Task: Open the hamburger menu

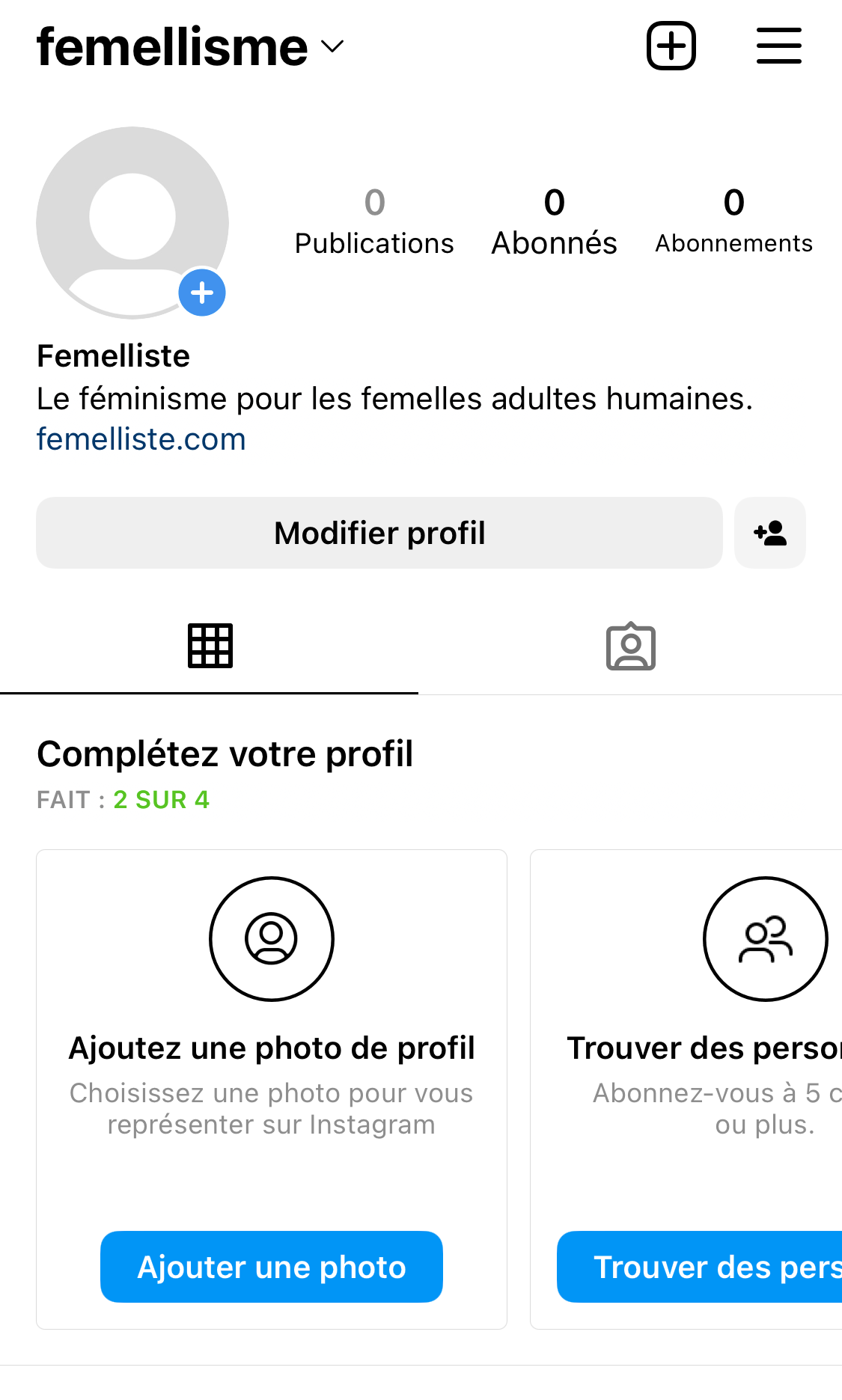Action: coord(778,46)
